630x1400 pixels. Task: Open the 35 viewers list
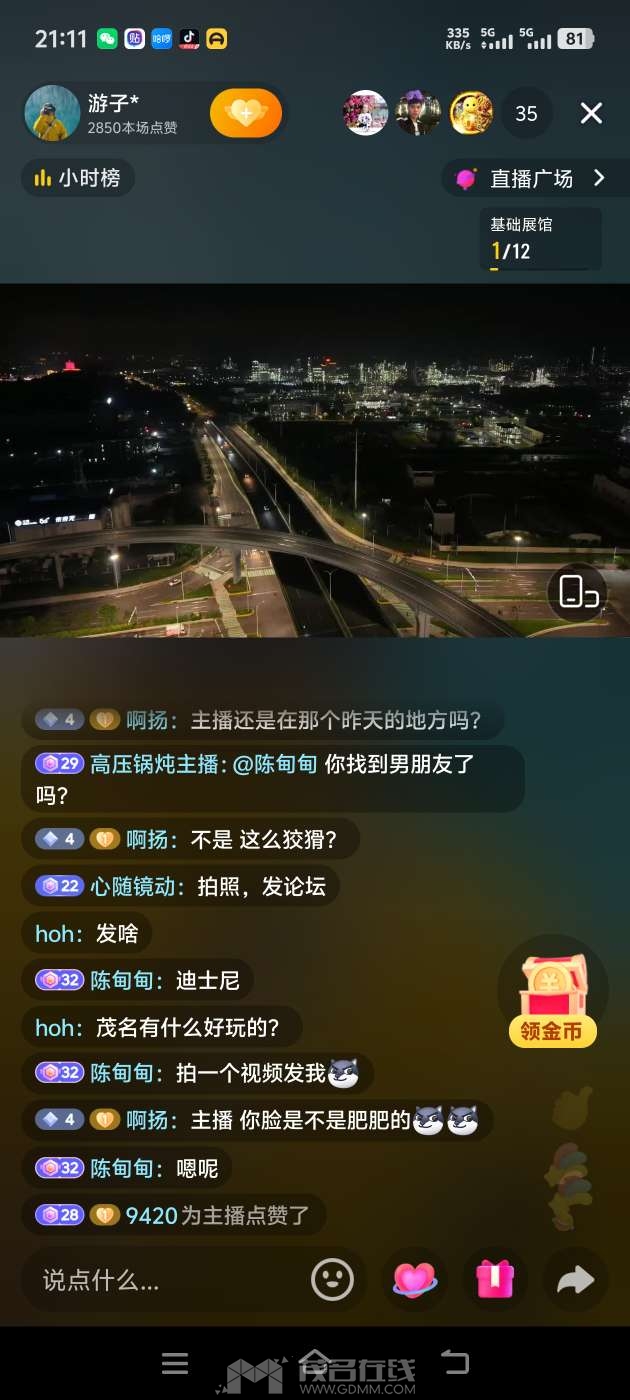point(527,113)
